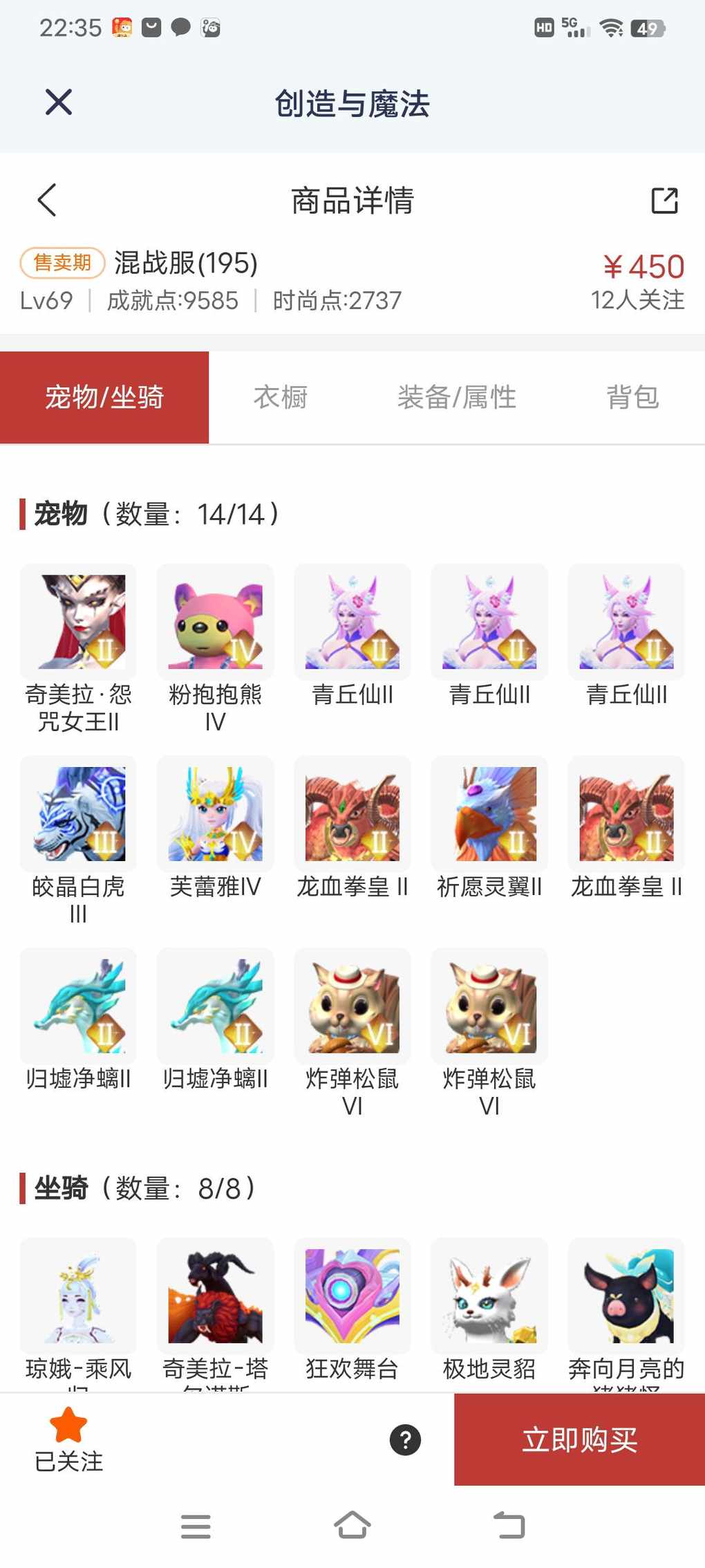Viewport: 705px width, 1568px height.
Task: Go back from 商品详情
Action: tap(47, 201)
